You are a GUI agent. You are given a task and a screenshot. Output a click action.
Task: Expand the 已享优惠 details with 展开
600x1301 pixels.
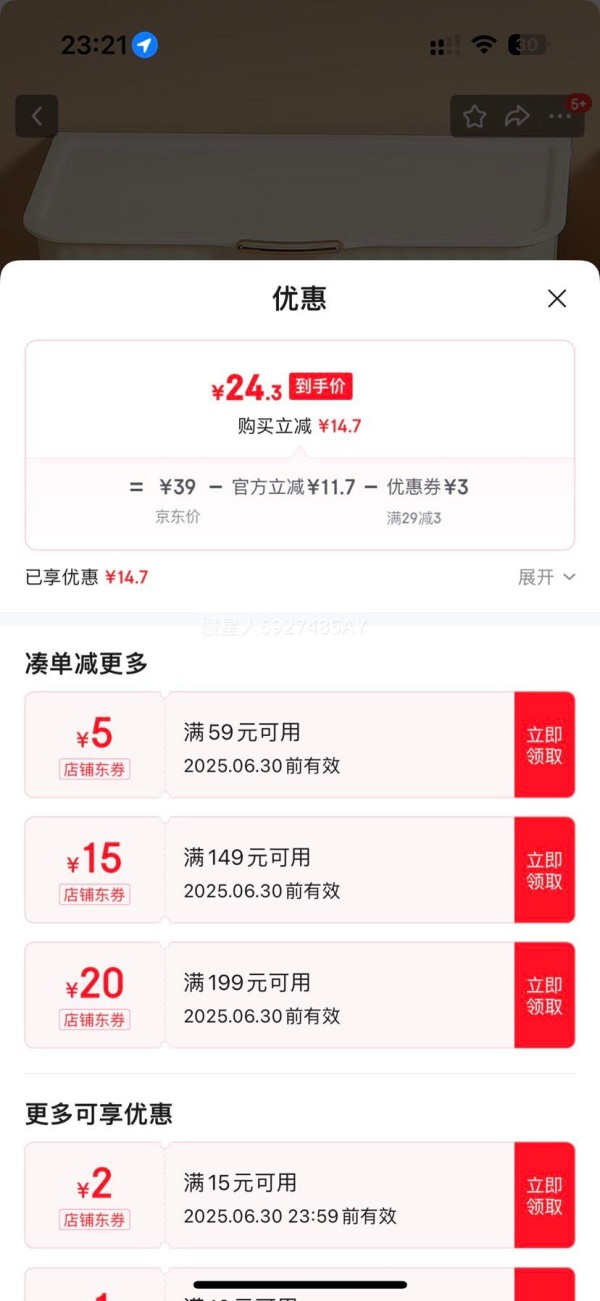click(547, 577)
